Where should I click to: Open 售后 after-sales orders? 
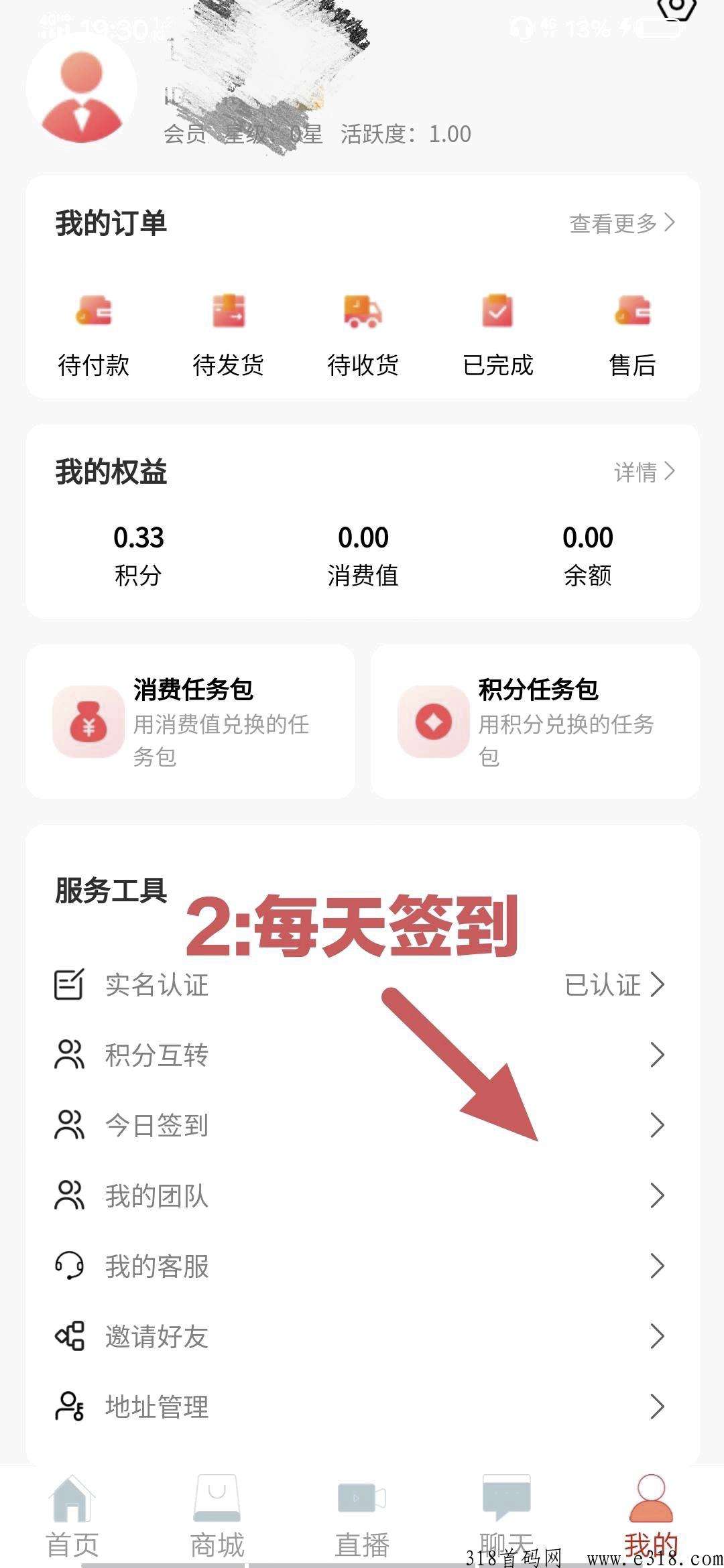click(632, 336)
